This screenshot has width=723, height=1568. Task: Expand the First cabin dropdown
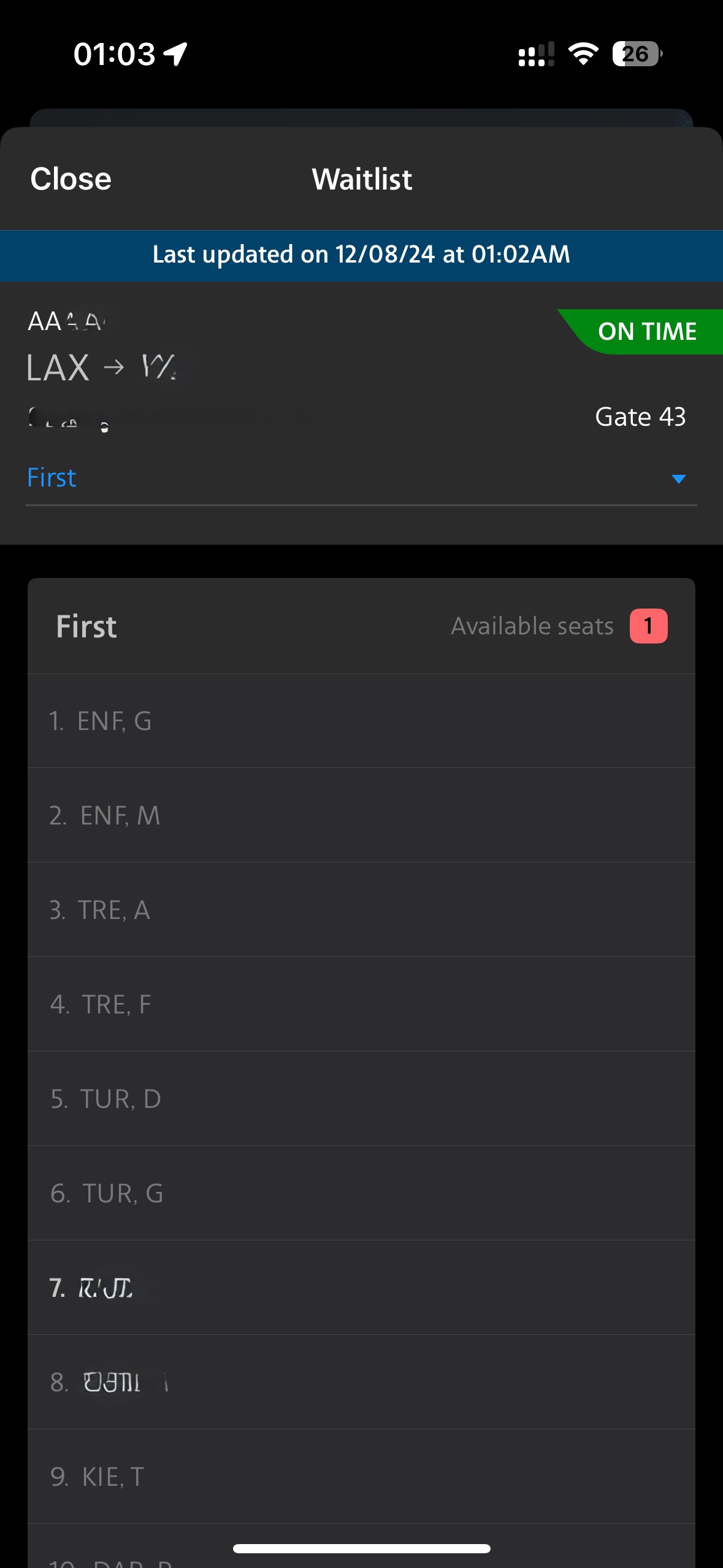point(678,478)
